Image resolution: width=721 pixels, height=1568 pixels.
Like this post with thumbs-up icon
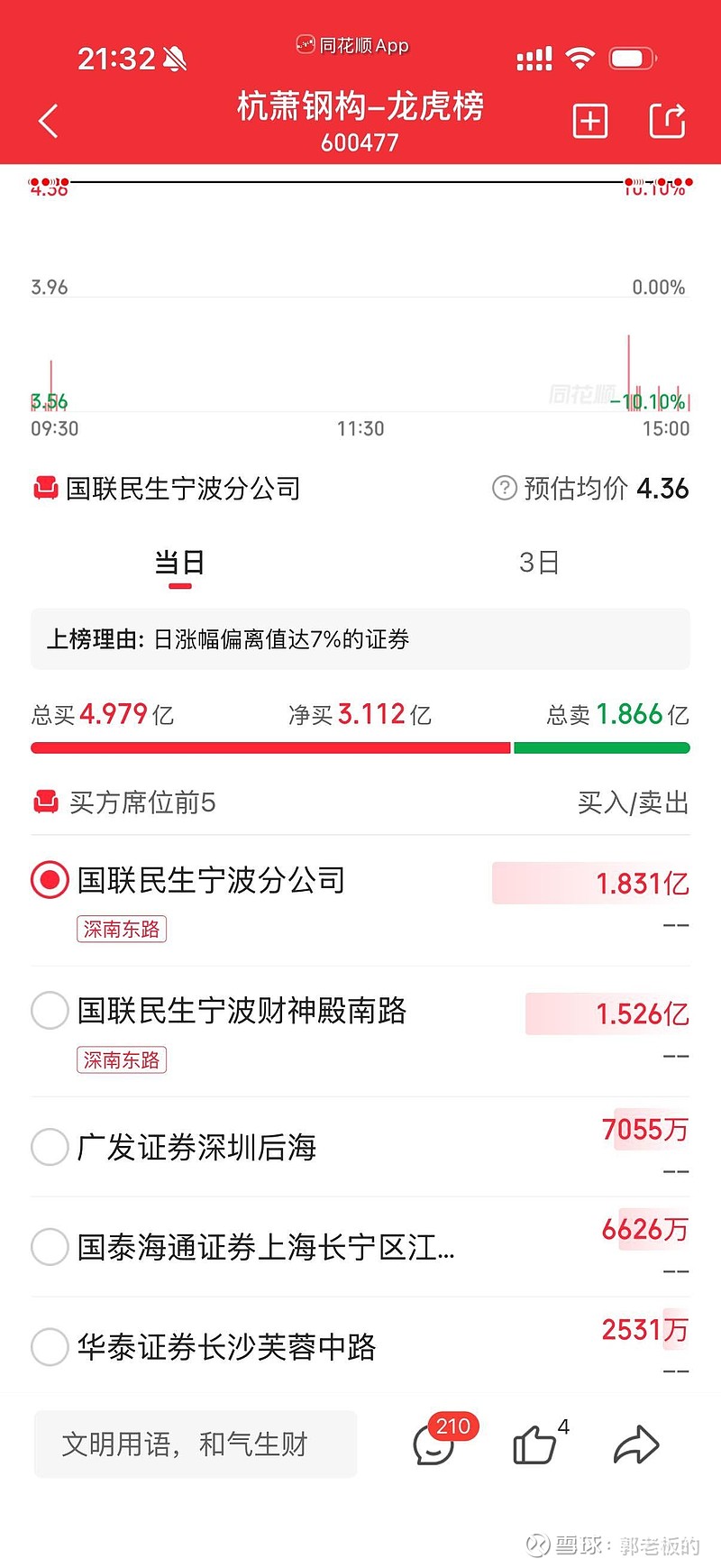[535, 1444]
